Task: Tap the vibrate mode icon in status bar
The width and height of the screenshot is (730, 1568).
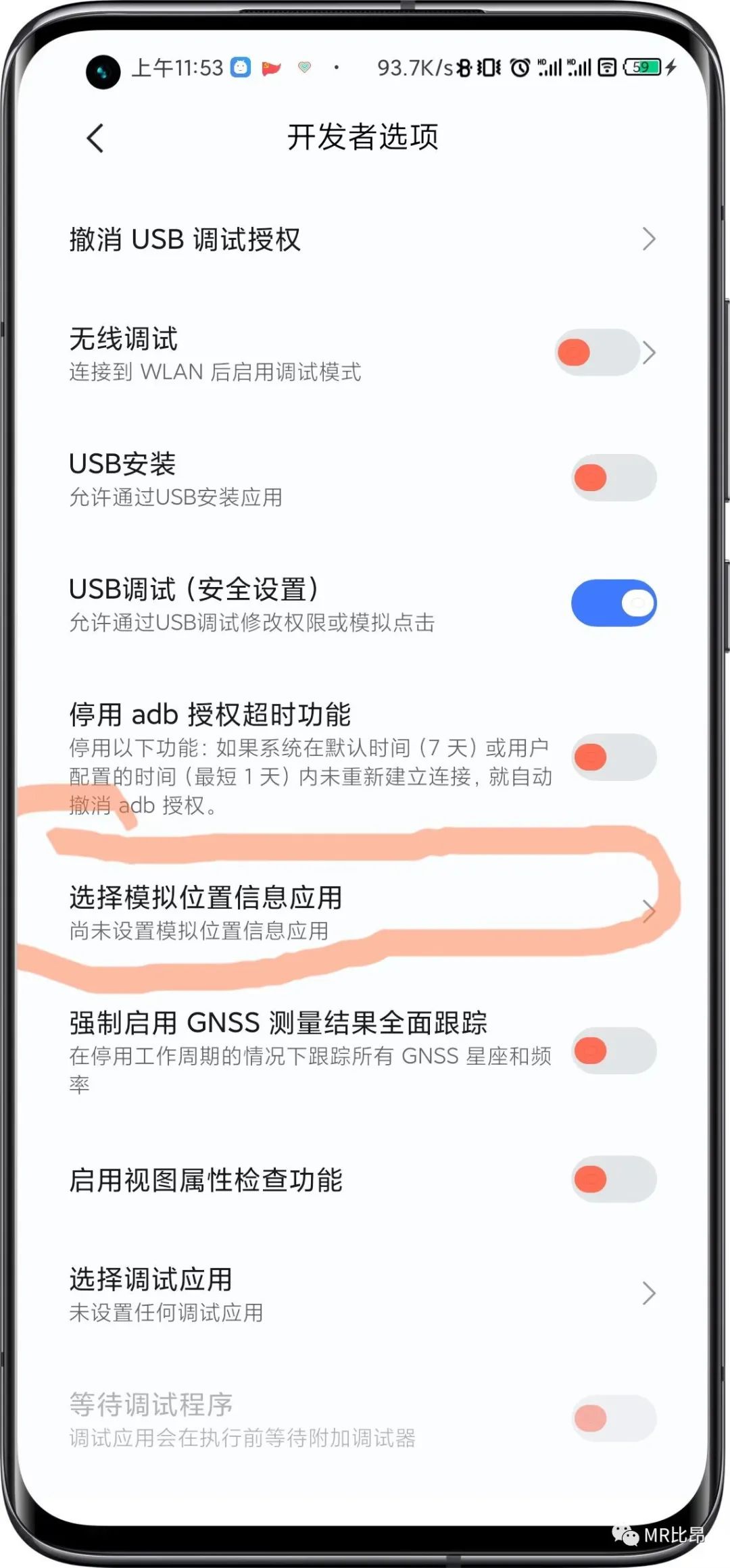Action: pos(488,67)
